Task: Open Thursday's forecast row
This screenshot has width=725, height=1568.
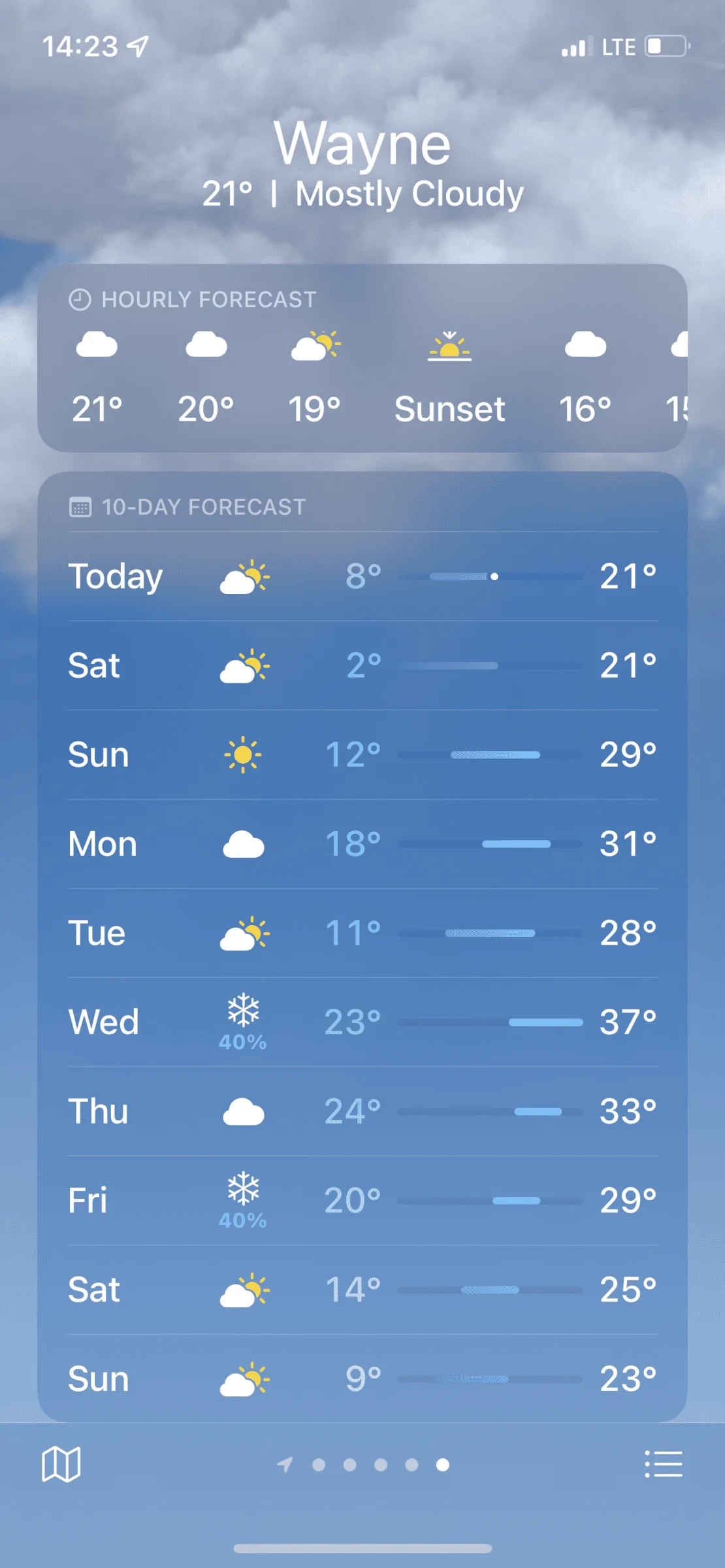Action: click(x=362, y=1111)
